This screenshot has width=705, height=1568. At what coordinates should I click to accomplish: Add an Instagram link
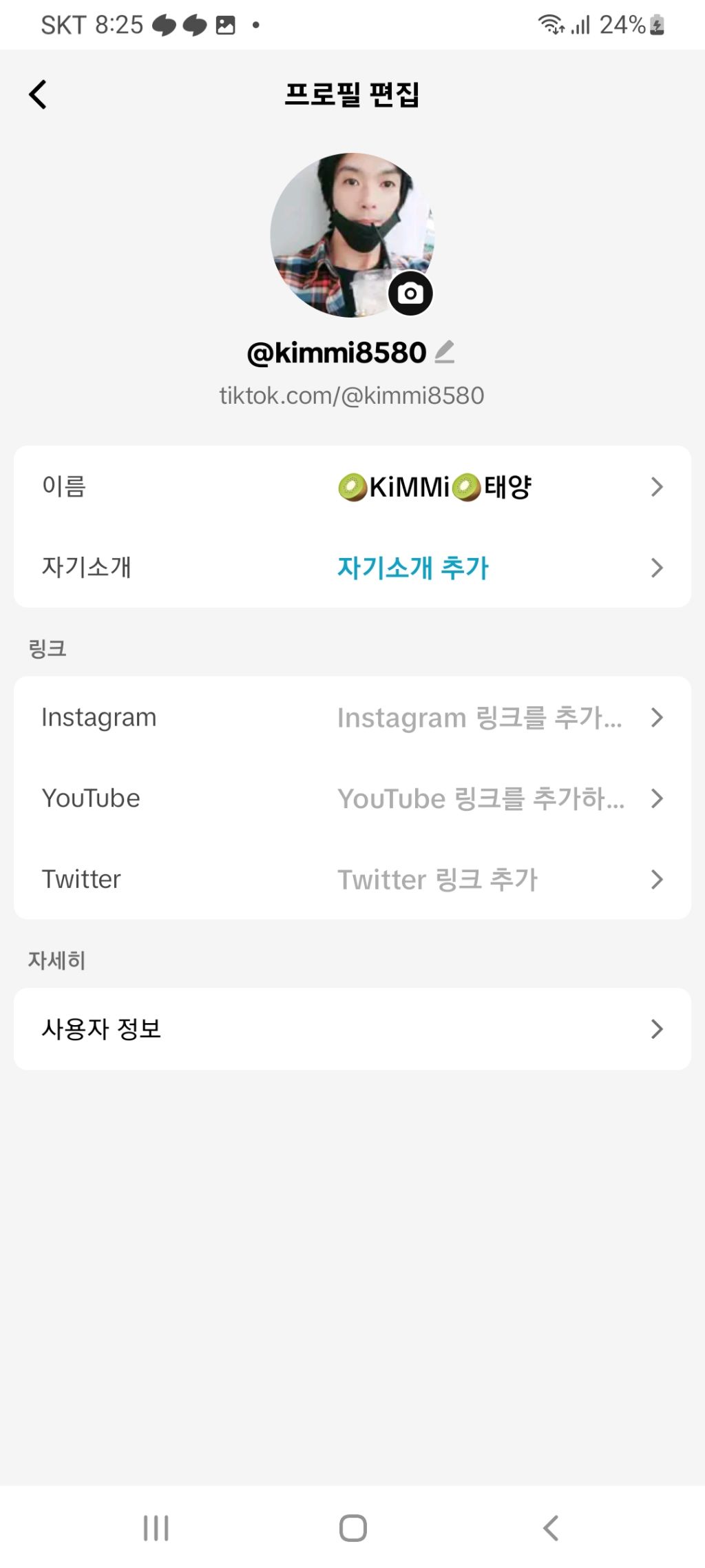click(352, 717)
